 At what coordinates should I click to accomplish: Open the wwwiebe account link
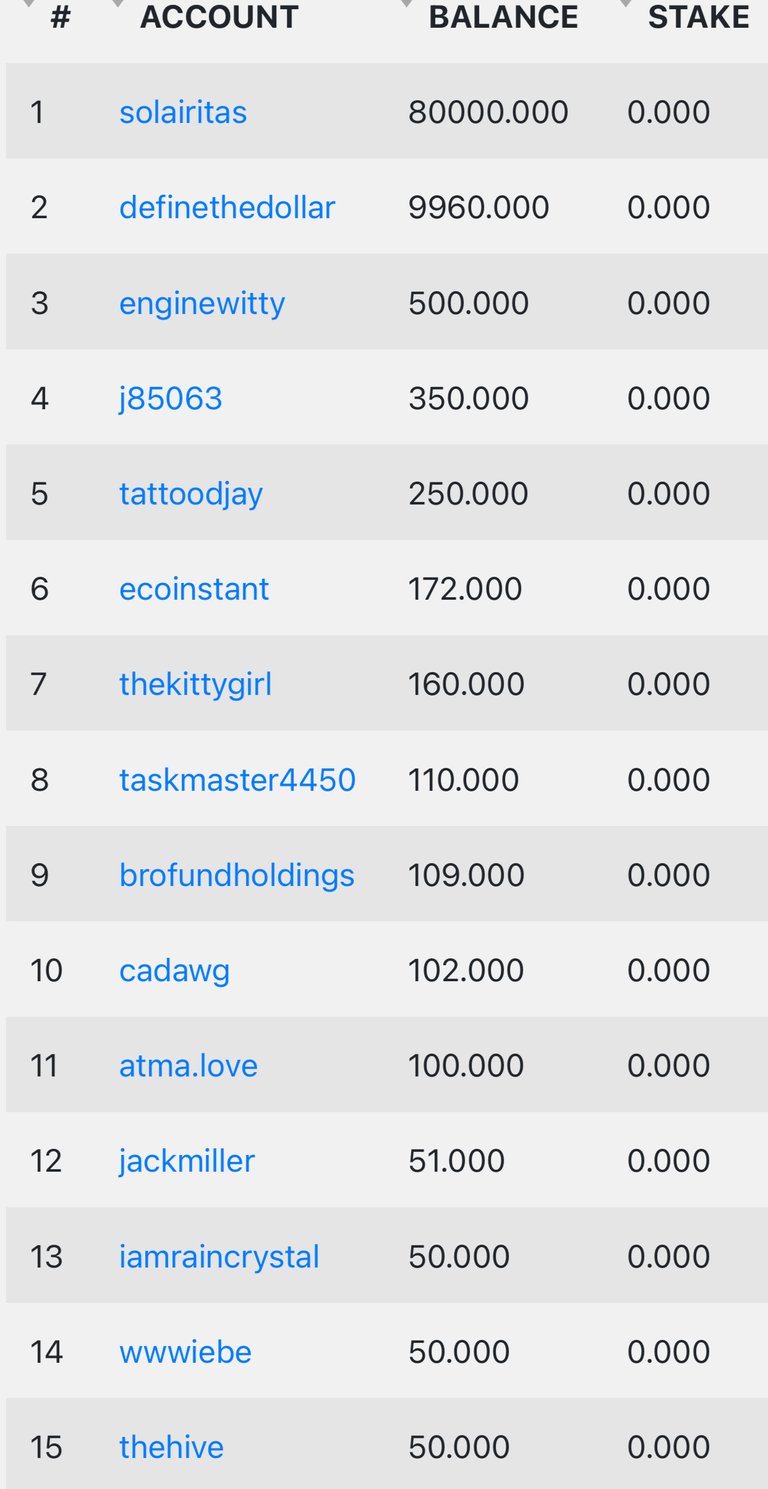[x=185, y=1352]
